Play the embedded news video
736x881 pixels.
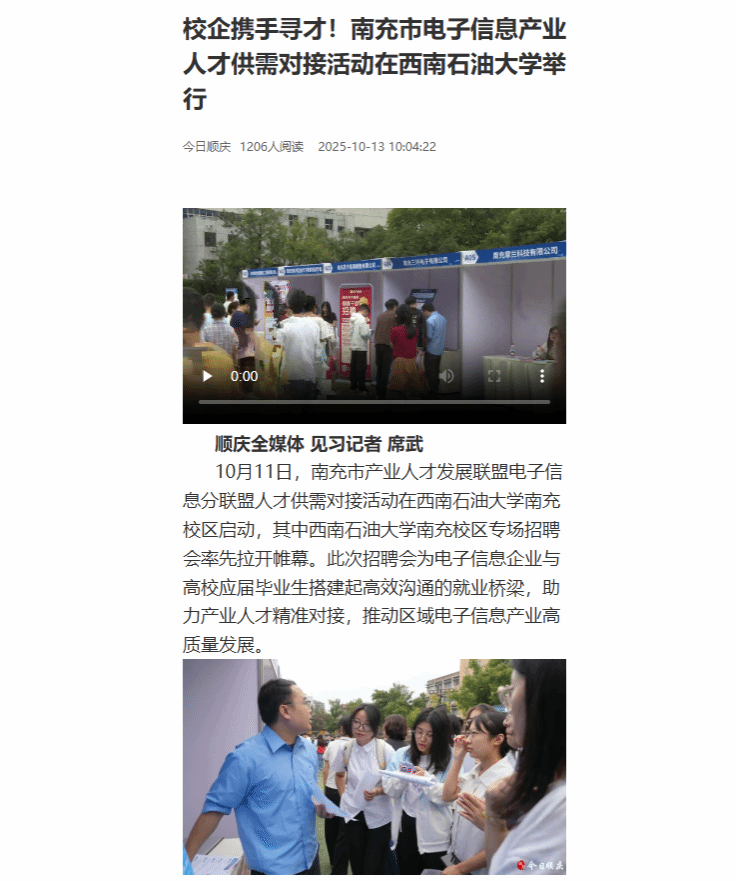207,376
